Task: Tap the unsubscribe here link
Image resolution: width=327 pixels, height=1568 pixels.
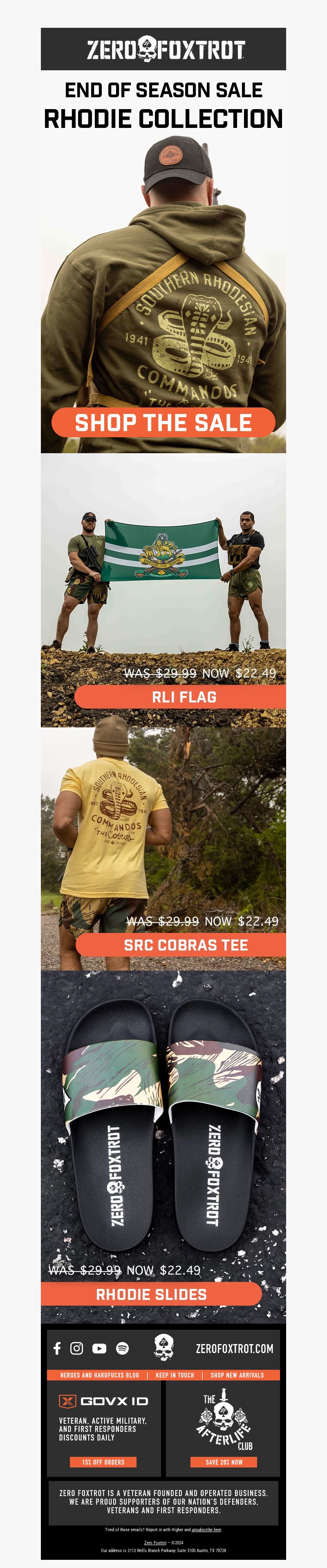Action: [x=206, y=1530]
